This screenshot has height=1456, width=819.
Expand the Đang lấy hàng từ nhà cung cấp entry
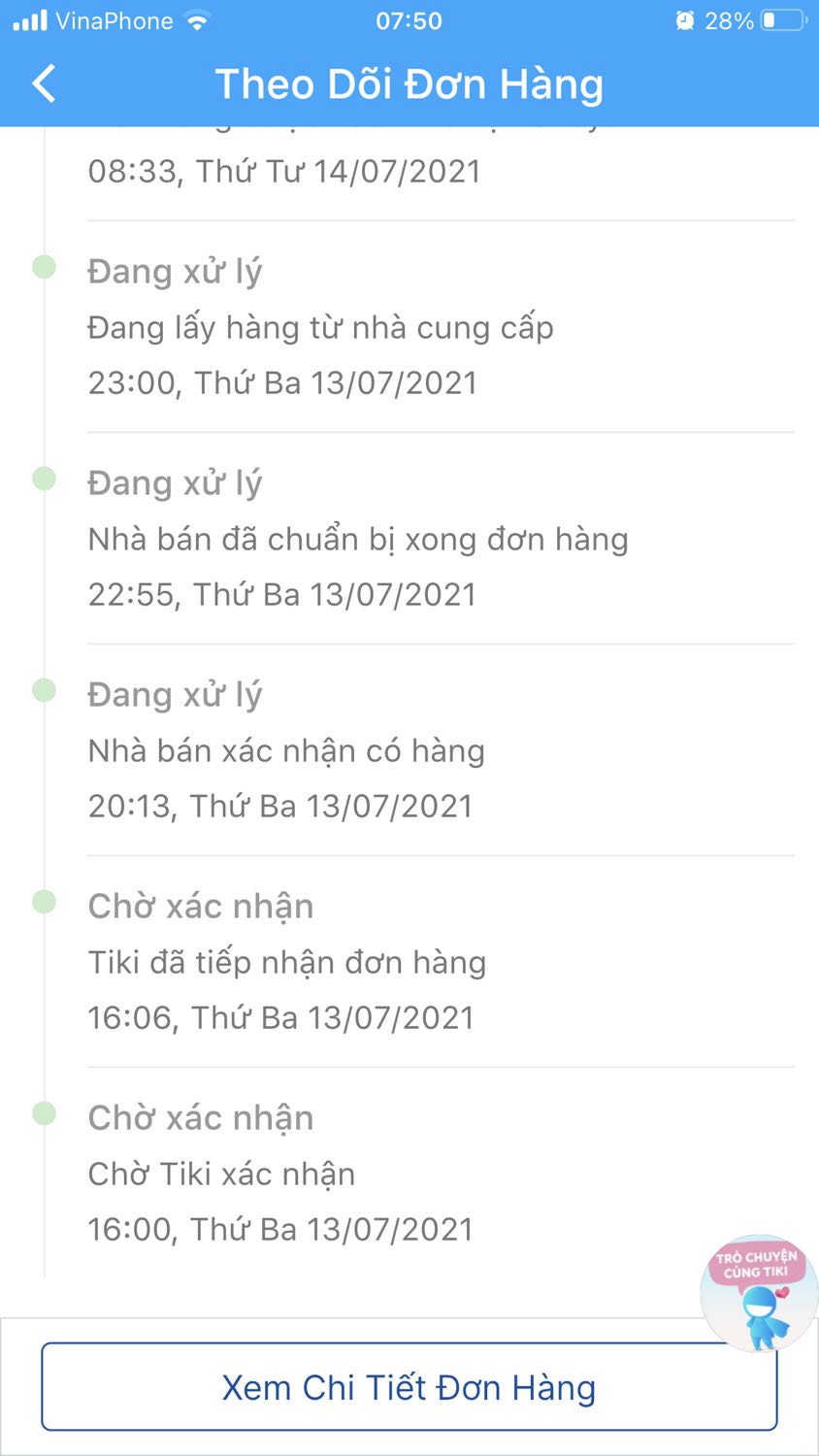[x=320, y=328]
